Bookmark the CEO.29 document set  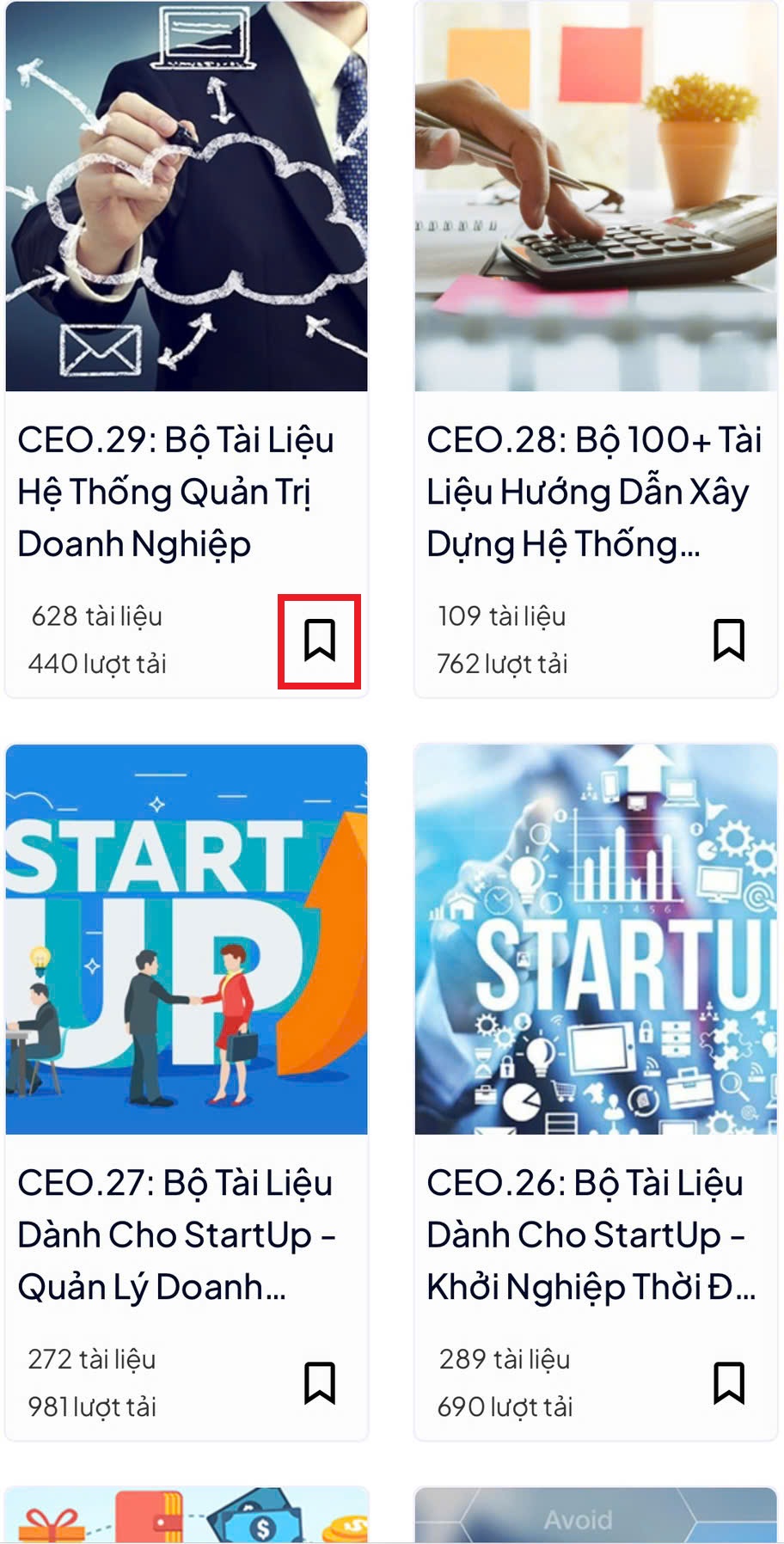click(x=319, y=640)
